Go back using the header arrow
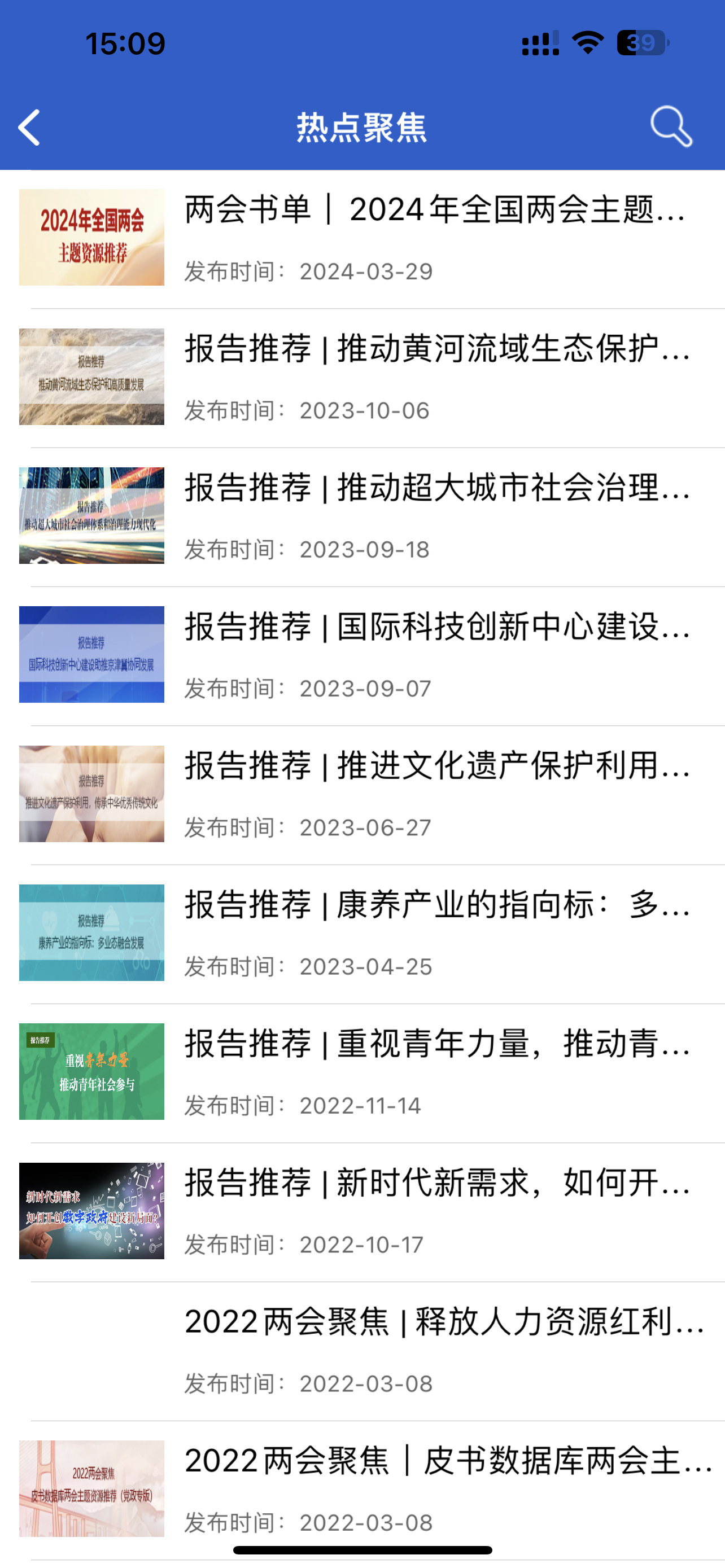 [29, 128]
